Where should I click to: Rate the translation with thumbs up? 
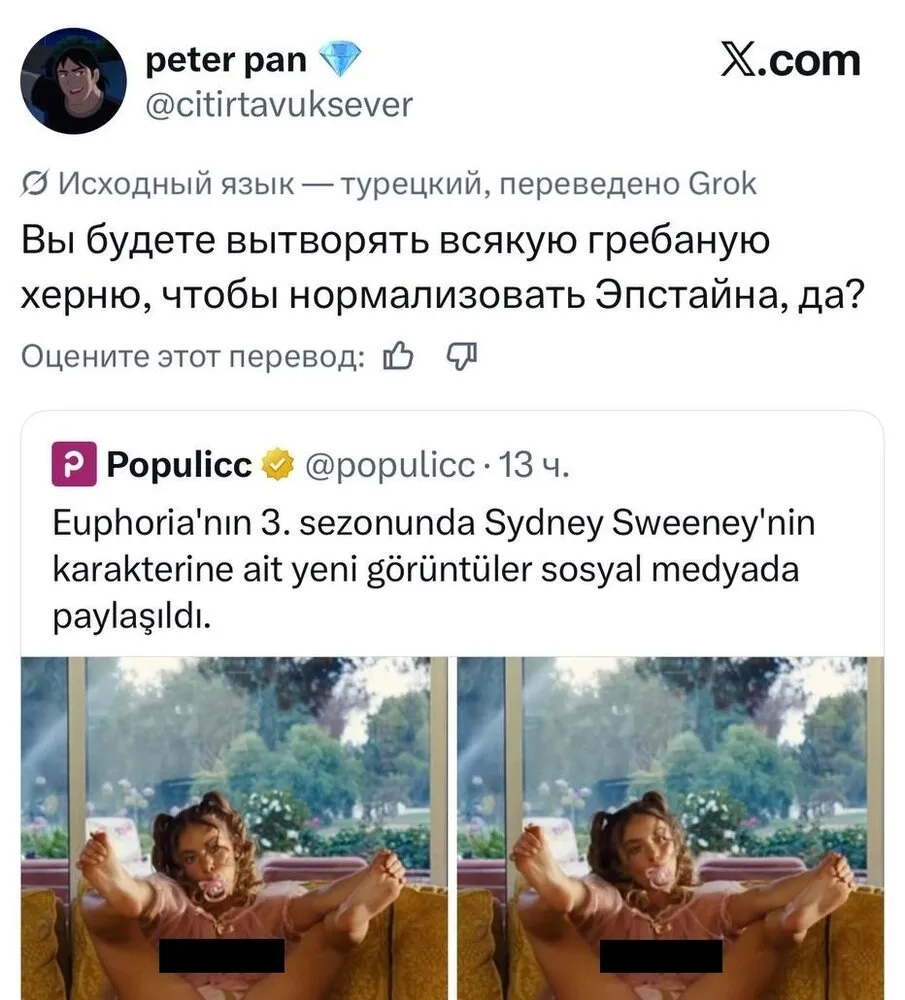397,357
